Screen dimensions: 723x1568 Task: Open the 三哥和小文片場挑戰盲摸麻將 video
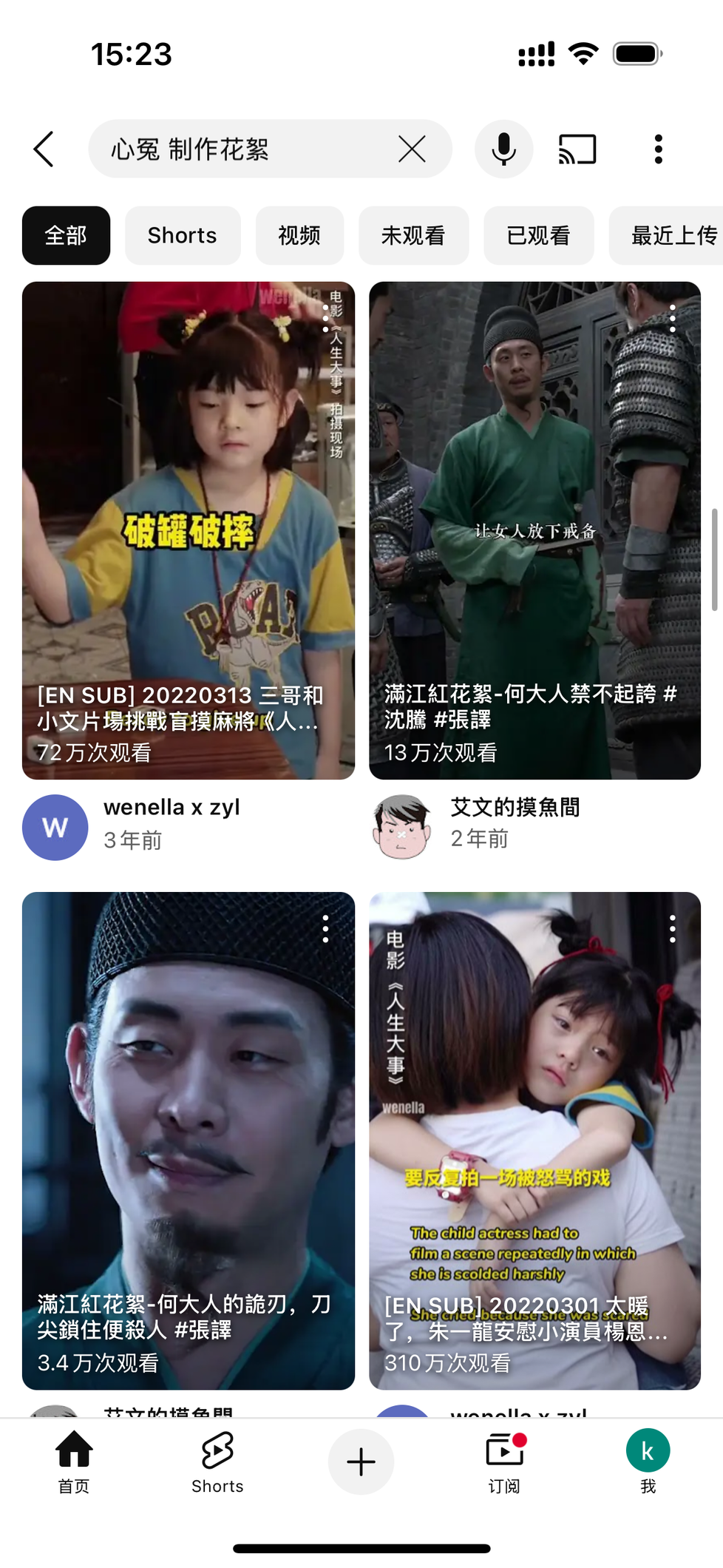(189, 530)
